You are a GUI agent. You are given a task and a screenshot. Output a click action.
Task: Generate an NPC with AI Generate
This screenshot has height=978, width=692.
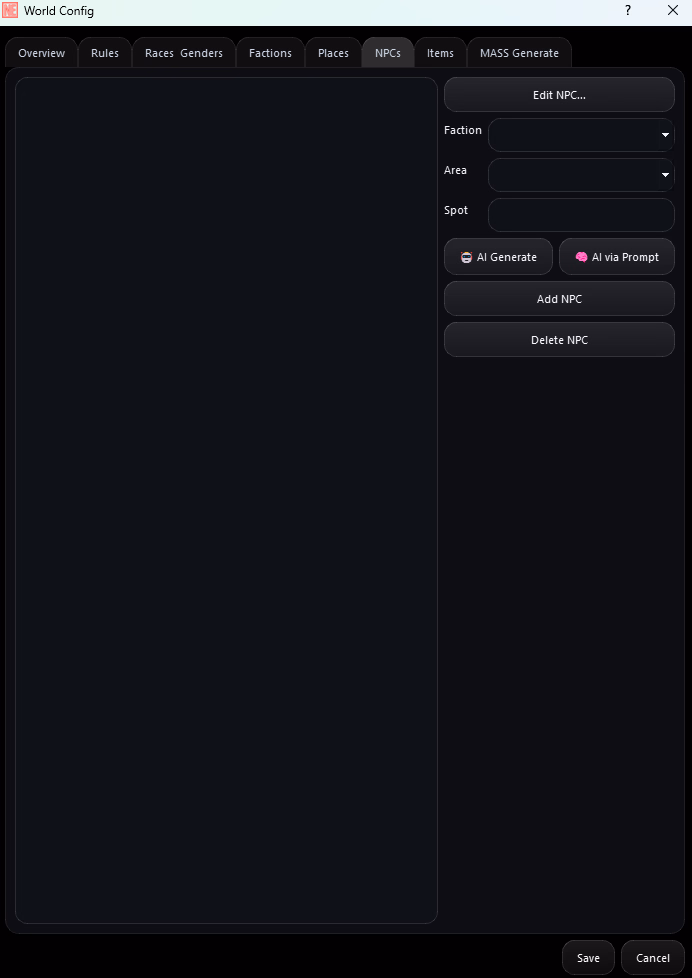(498, 257)
